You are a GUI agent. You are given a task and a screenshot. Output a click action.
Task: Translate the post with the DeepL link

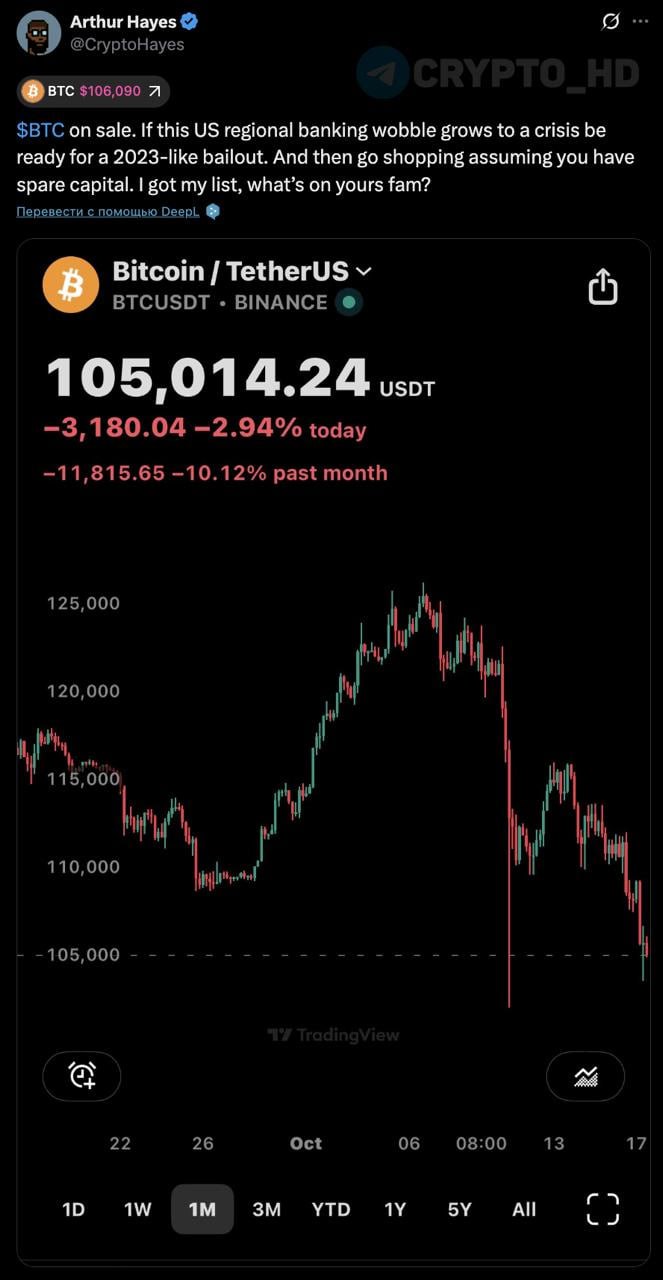[x=108, y=211]
